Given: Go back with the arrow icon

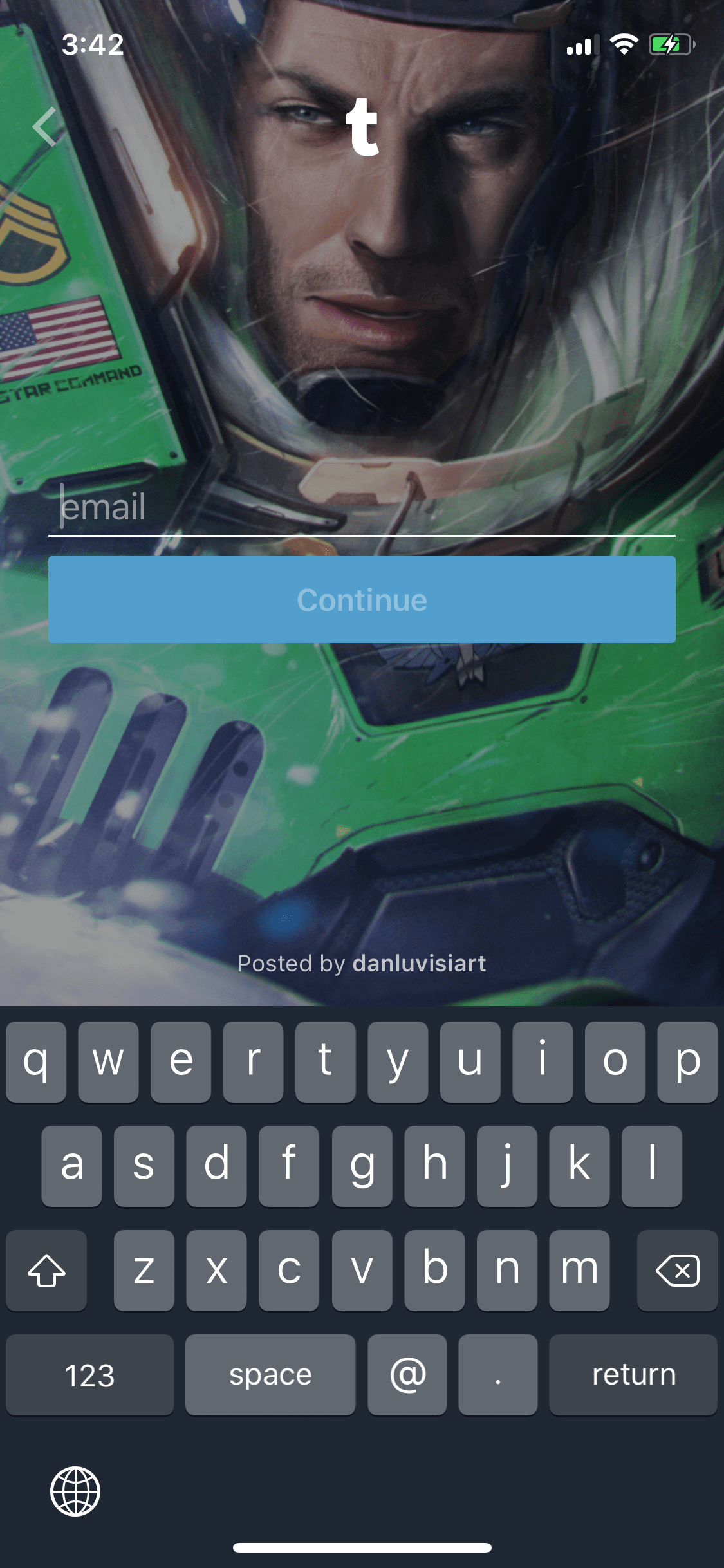Looking at the screenshot, I should 45,127.
